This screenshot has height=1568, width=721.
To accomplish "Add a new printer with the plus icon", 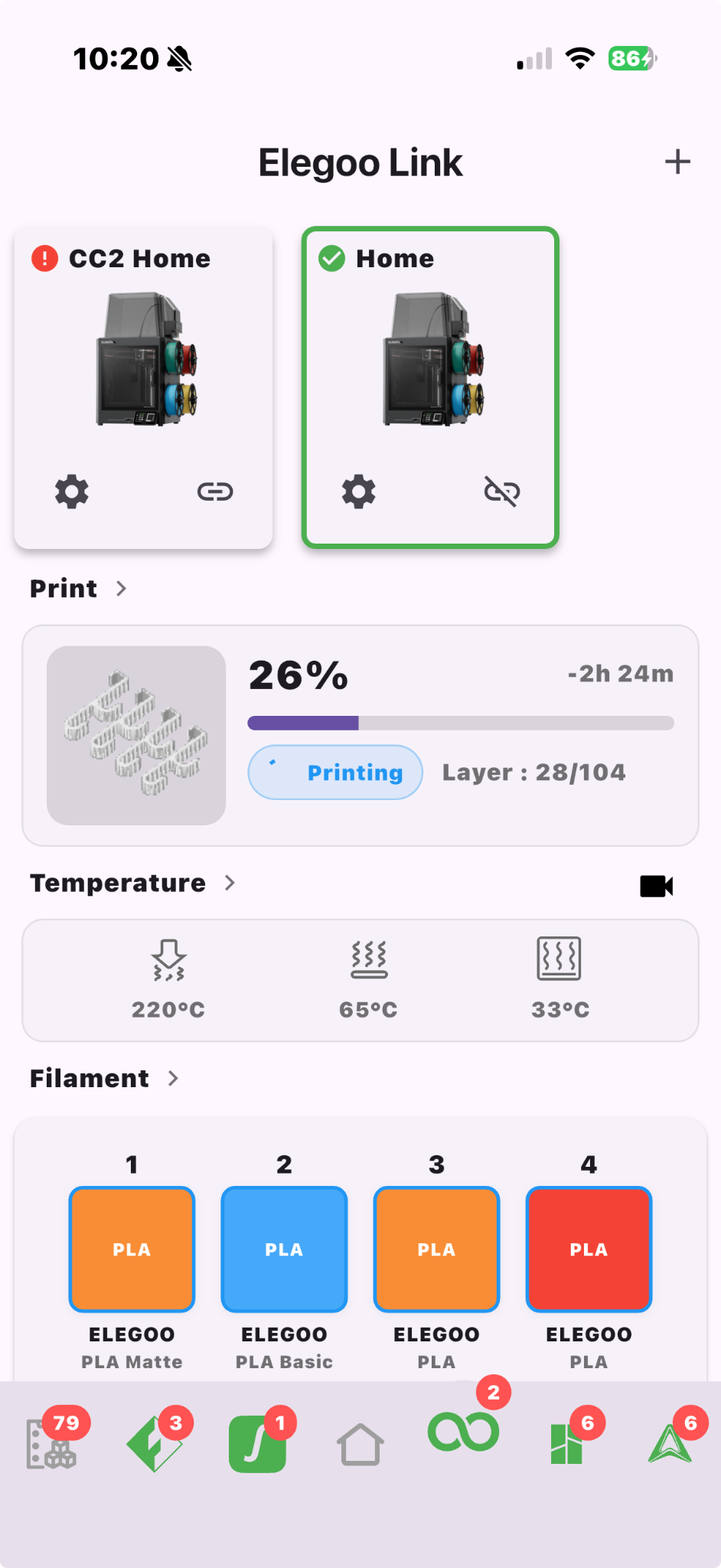I will point(677,162).
